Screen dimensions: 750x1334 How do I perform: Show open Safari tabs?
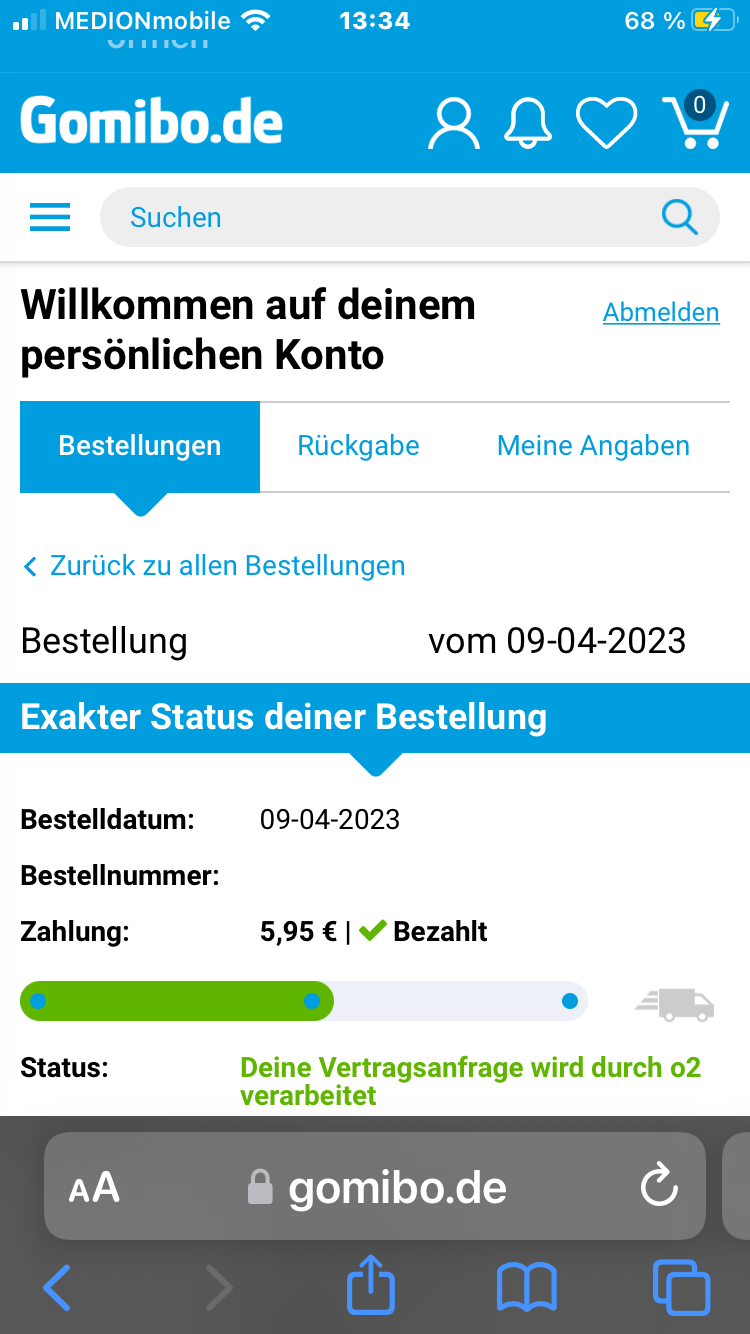tap(681, 1287)
